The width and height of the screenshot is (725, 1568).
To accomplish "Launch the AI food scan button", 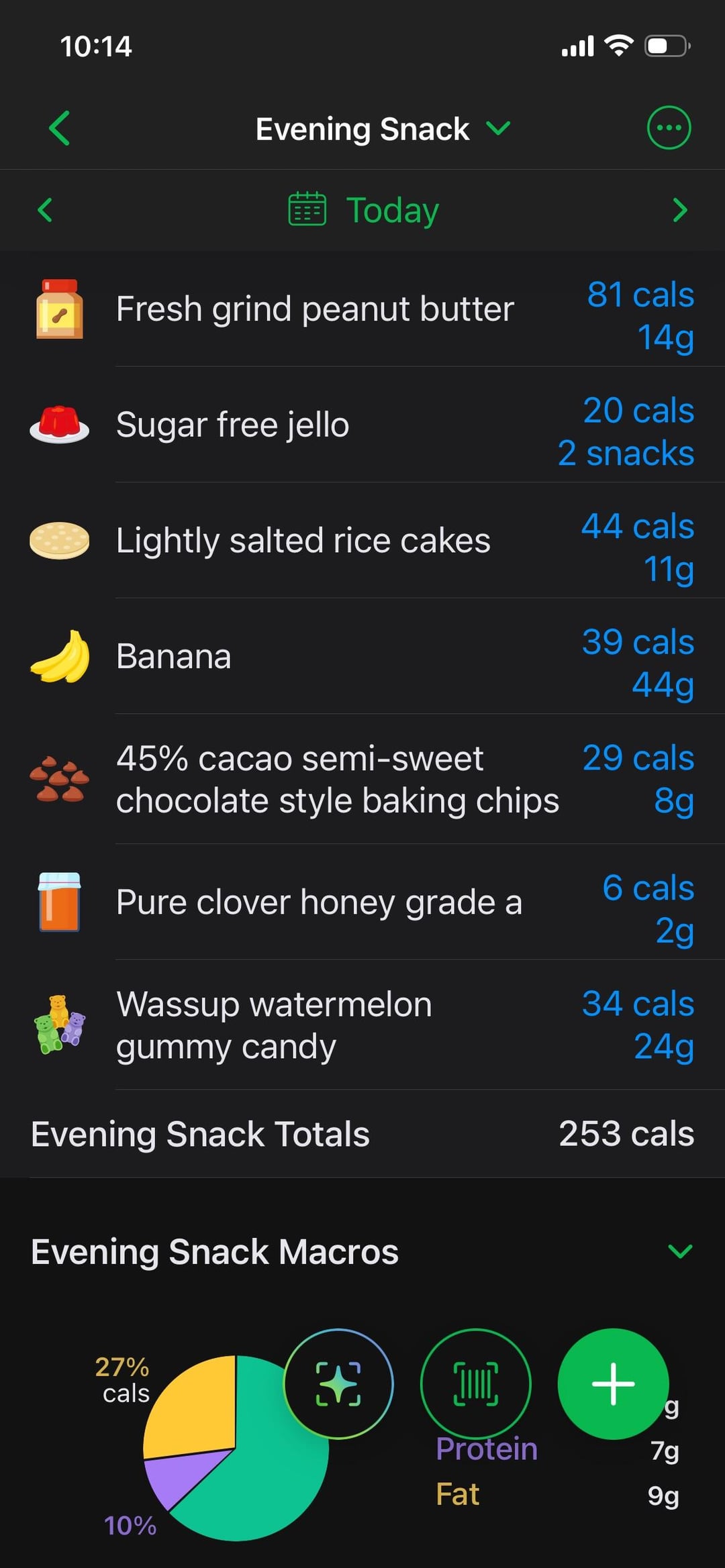I will tap(338, 1383).
